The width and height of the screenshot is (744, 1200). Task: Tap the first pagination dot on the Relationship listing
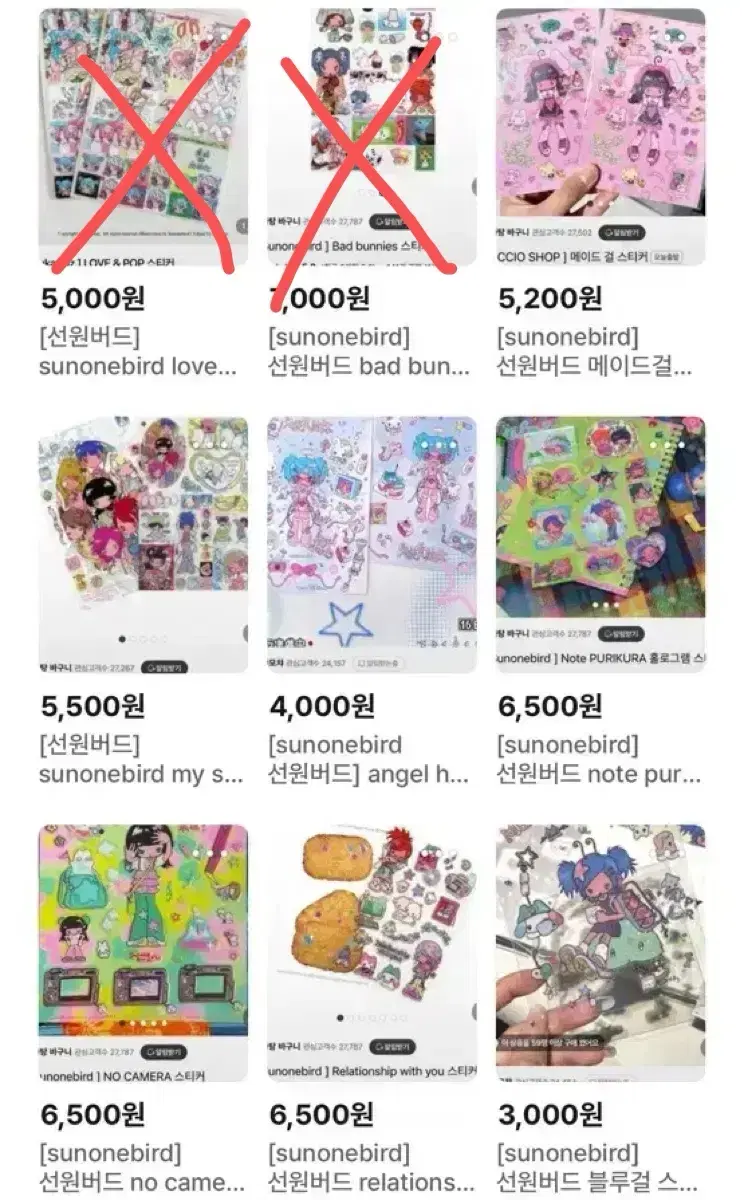coord(340,1017)
